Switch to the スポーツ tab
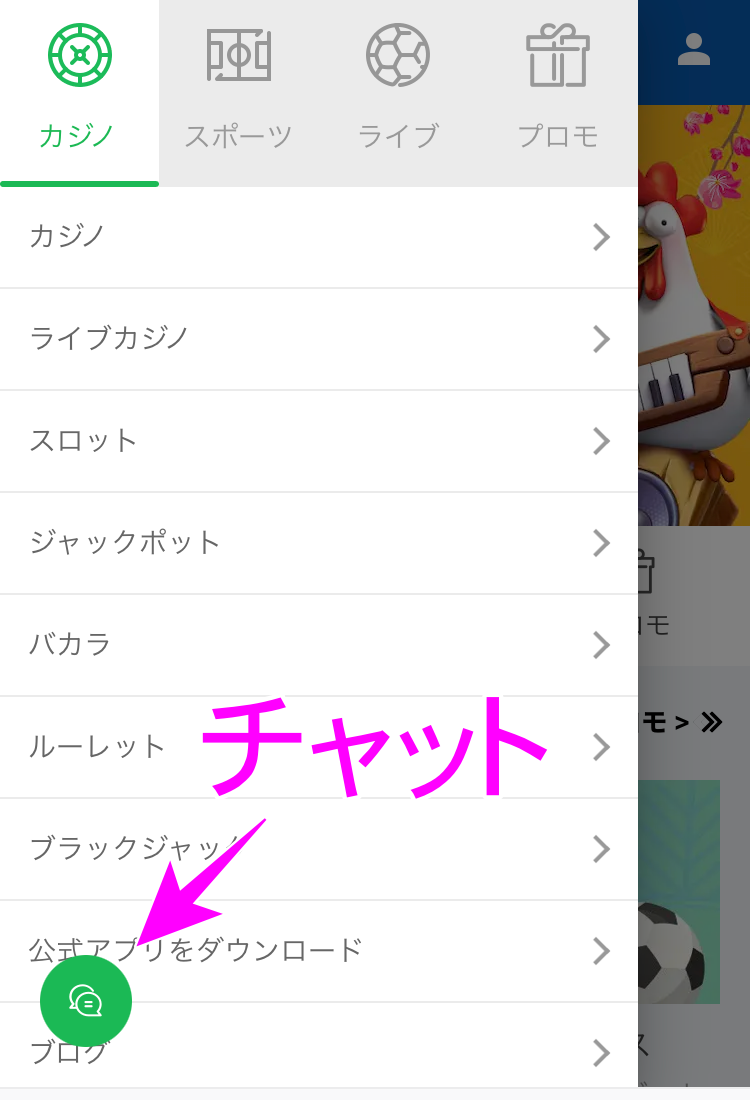The height and width of the screenshot is (1100, 750). coord(238,92)
